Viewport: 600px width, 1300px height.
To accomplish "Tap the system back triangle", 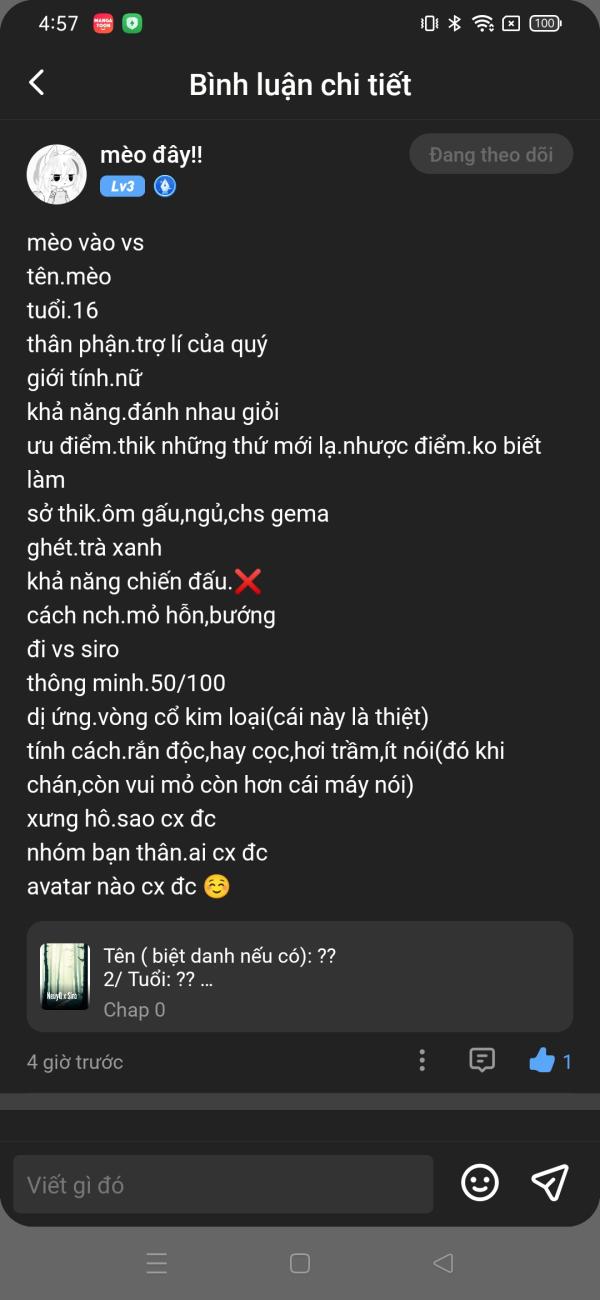I will pos(443,1263).
